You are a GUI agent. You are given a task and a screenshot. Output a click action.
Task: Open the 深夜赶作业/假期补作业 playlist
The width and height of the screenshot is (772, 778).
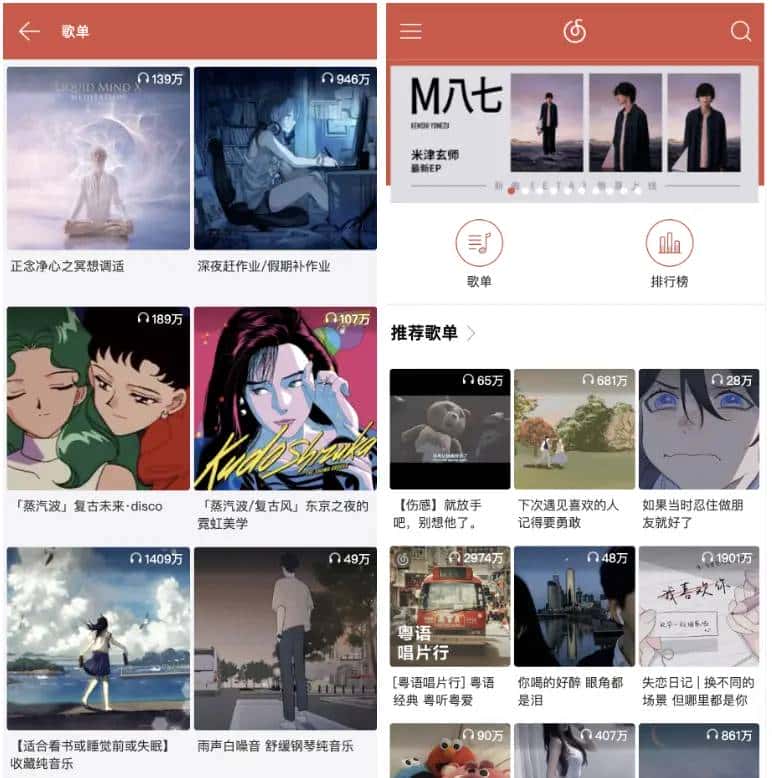point(287,157)
